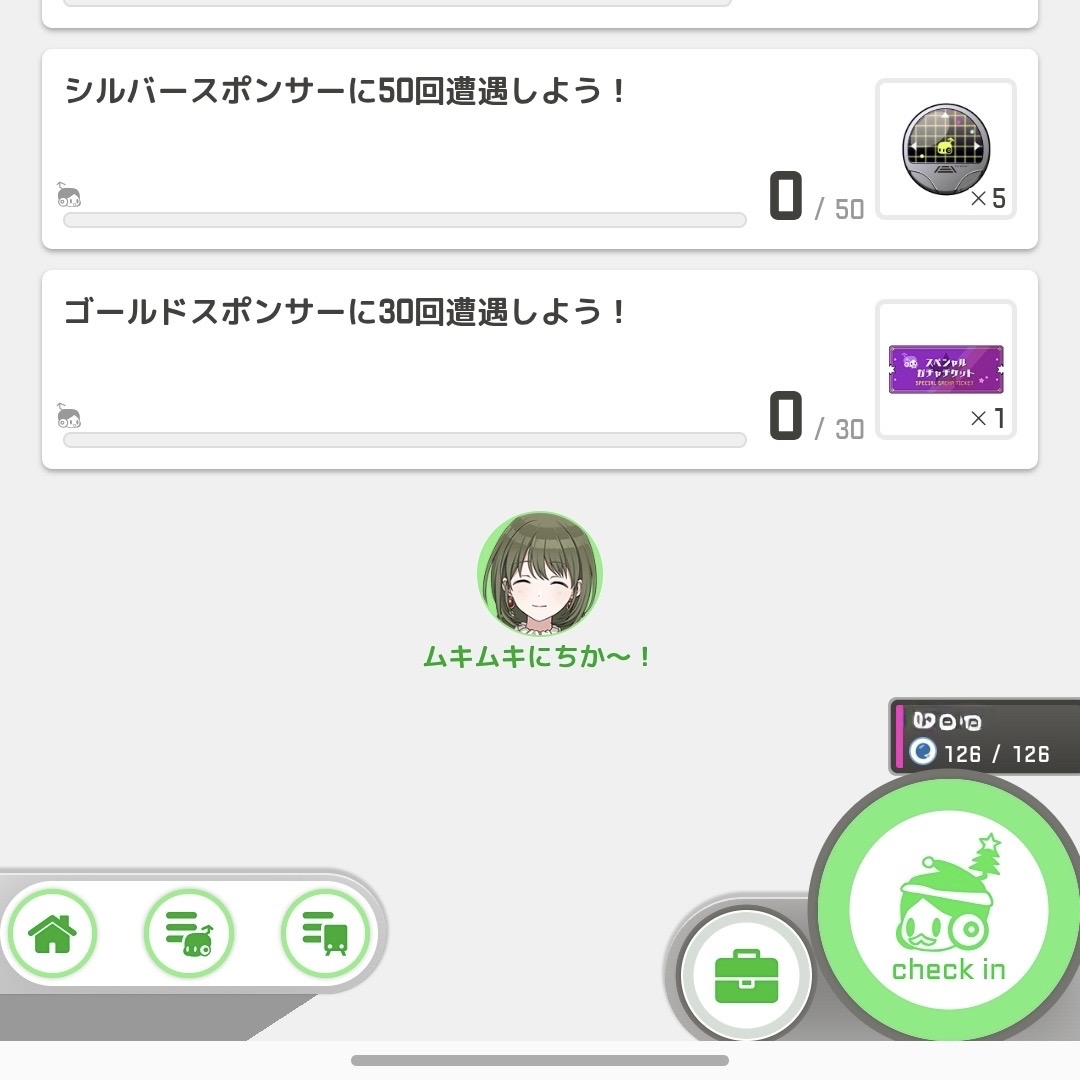Open the mission list icon
The image size is (1080, 1080).
coord(188,934)
